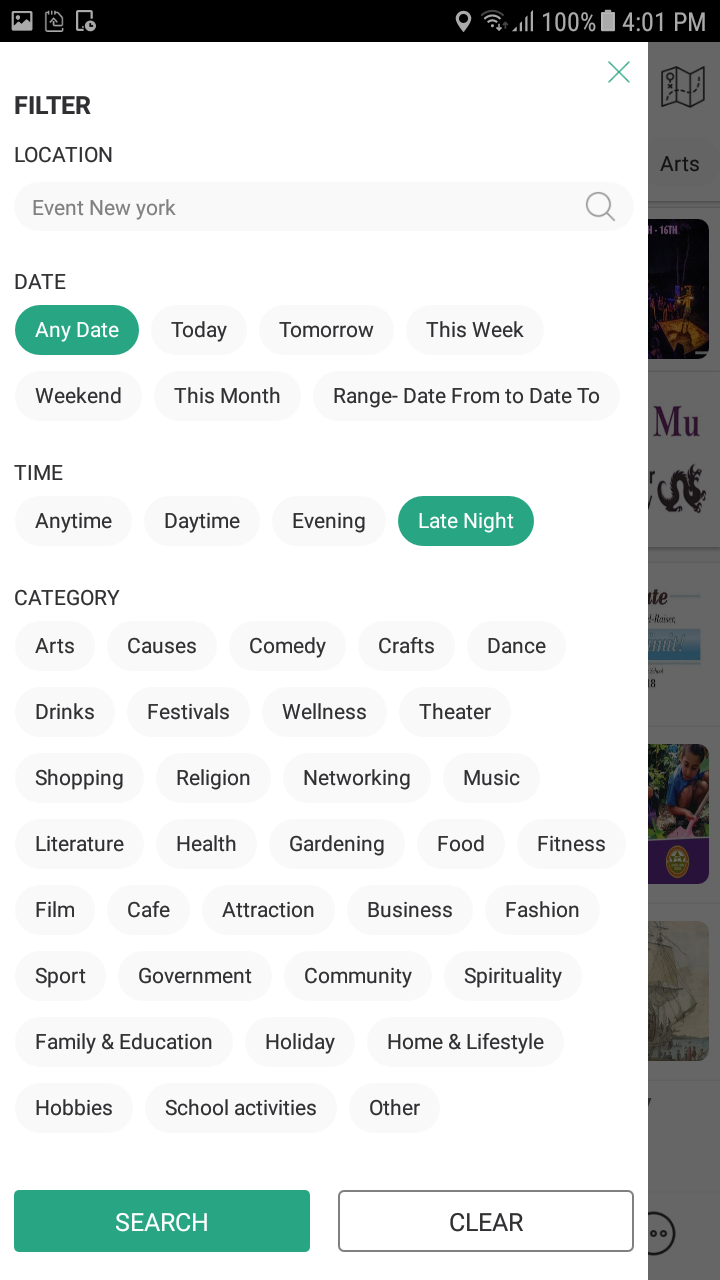Image resolution: width=720 pixels, height=1280 pixels.
Task: Select the Other category chip
Action: click(x=395, y=1108)
